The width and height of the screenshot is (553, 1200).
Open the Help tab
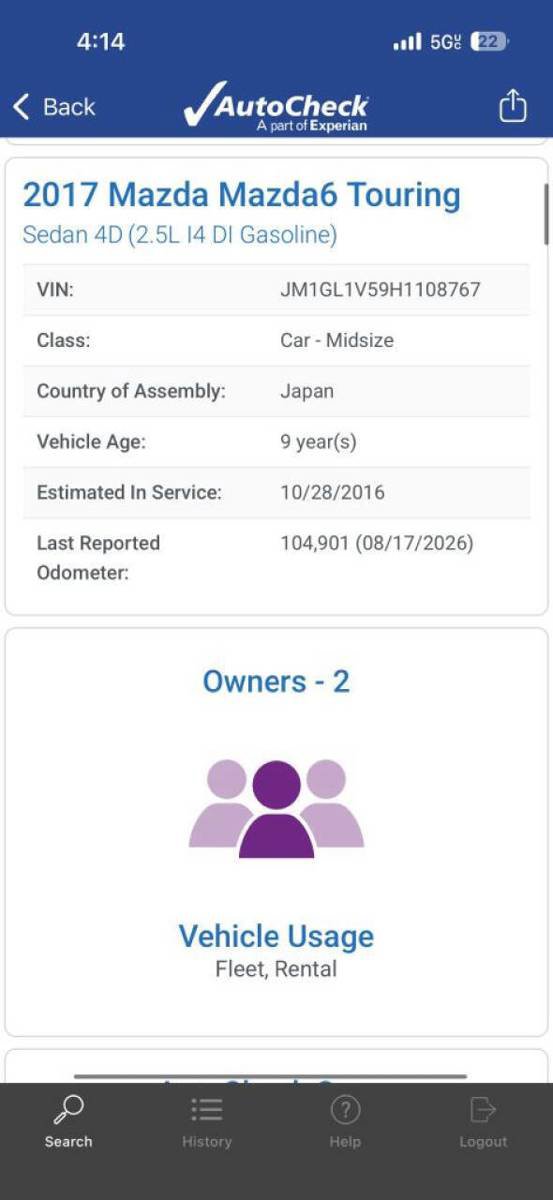click(345, 1122)
